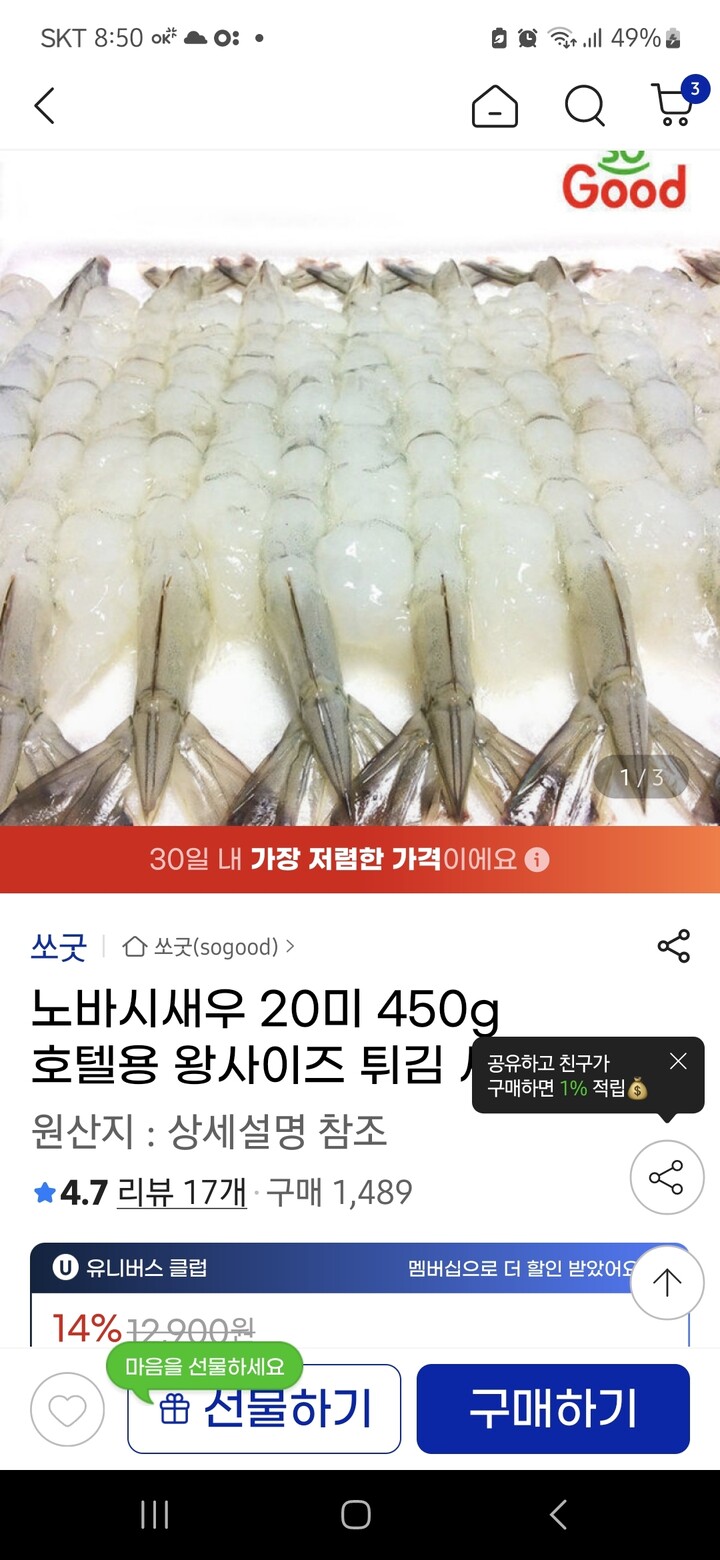Expand the 쏘굿(sogood) store page chevron
The width and height of the screenshot is (720, 1560).
[x=290, y=945]
